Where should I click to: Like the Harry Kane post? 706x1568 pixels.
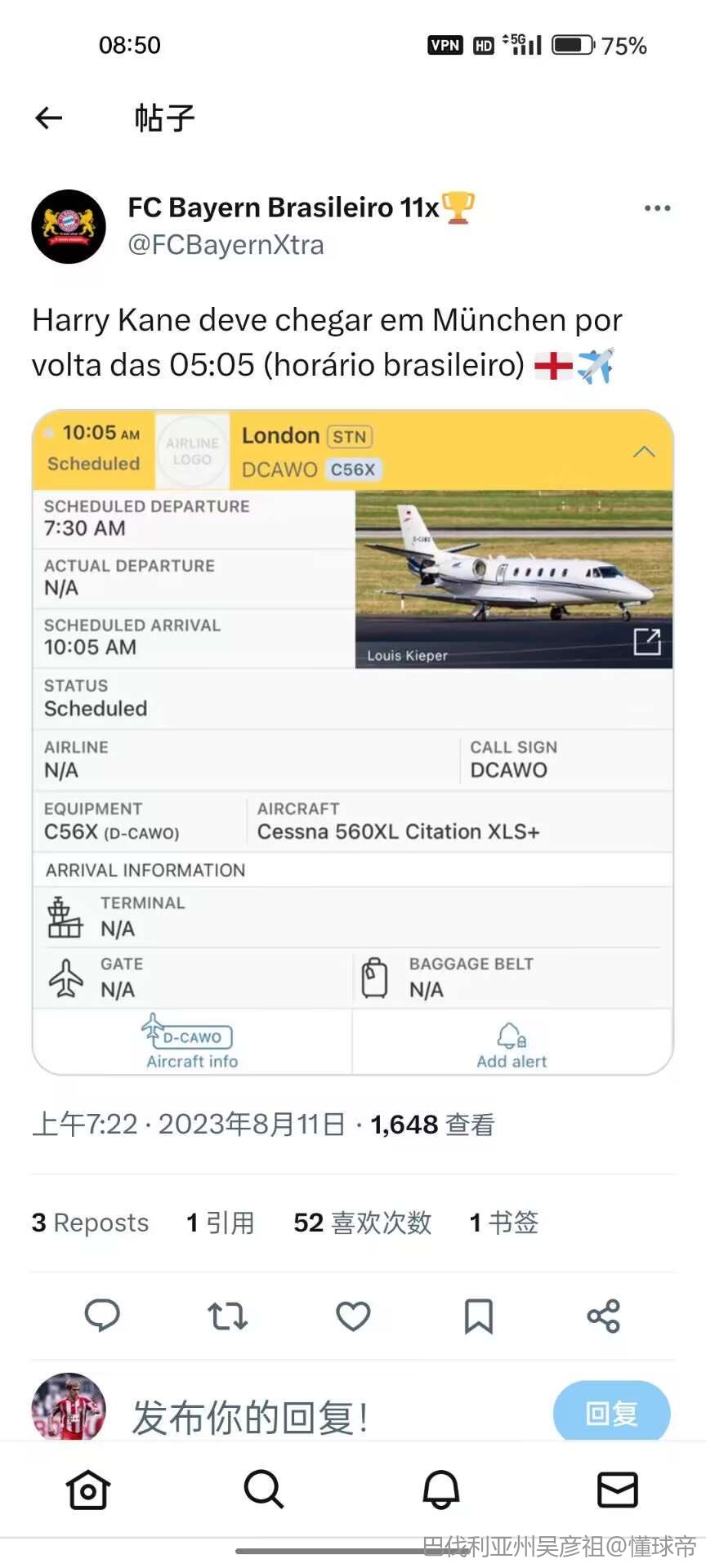353,1316
